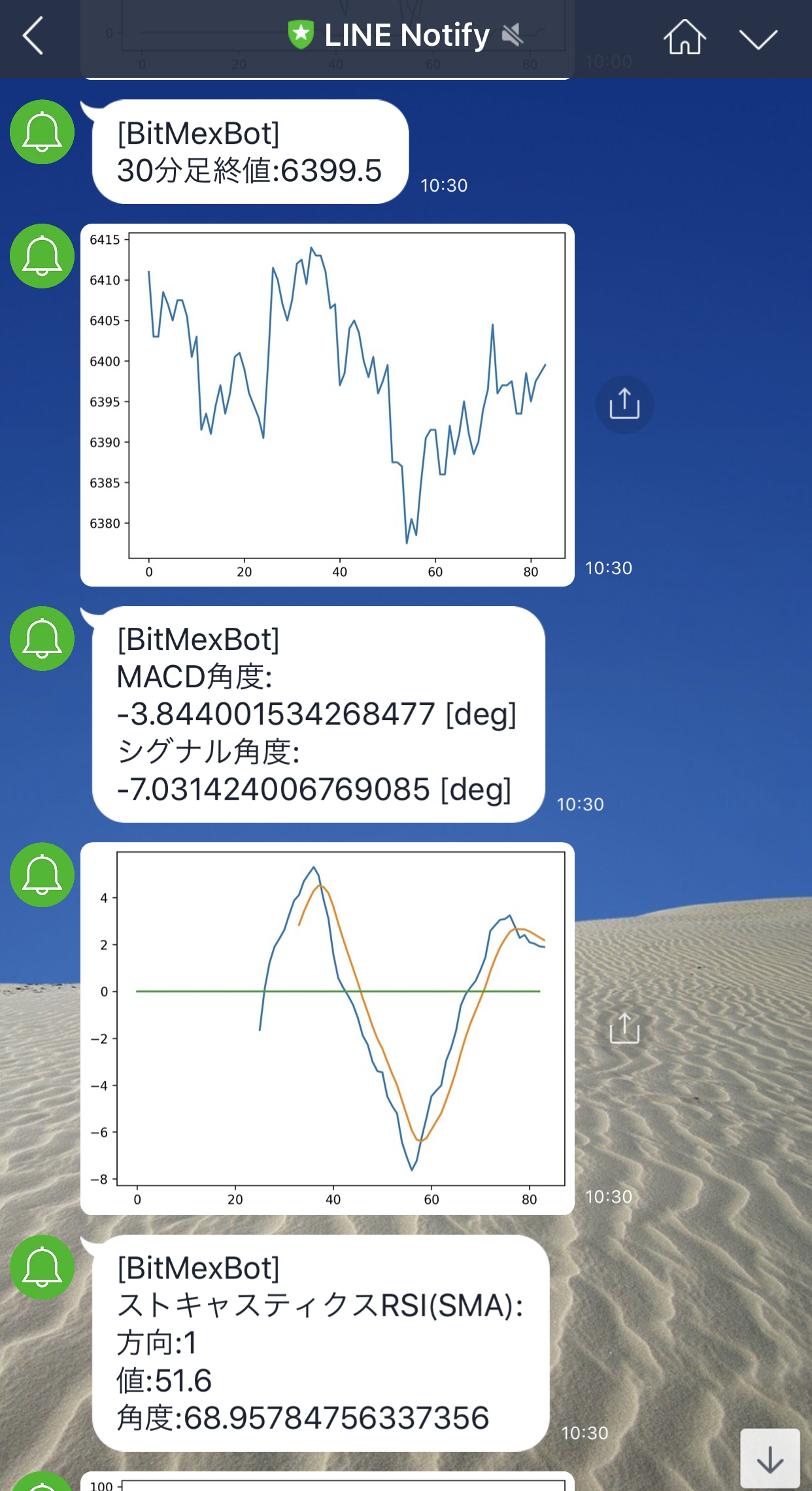Image resolution: width=812 pixels, height=1491 pixels.
Task: Go back to the chat list
Action: pyautogui.click(x=33, y=36)
